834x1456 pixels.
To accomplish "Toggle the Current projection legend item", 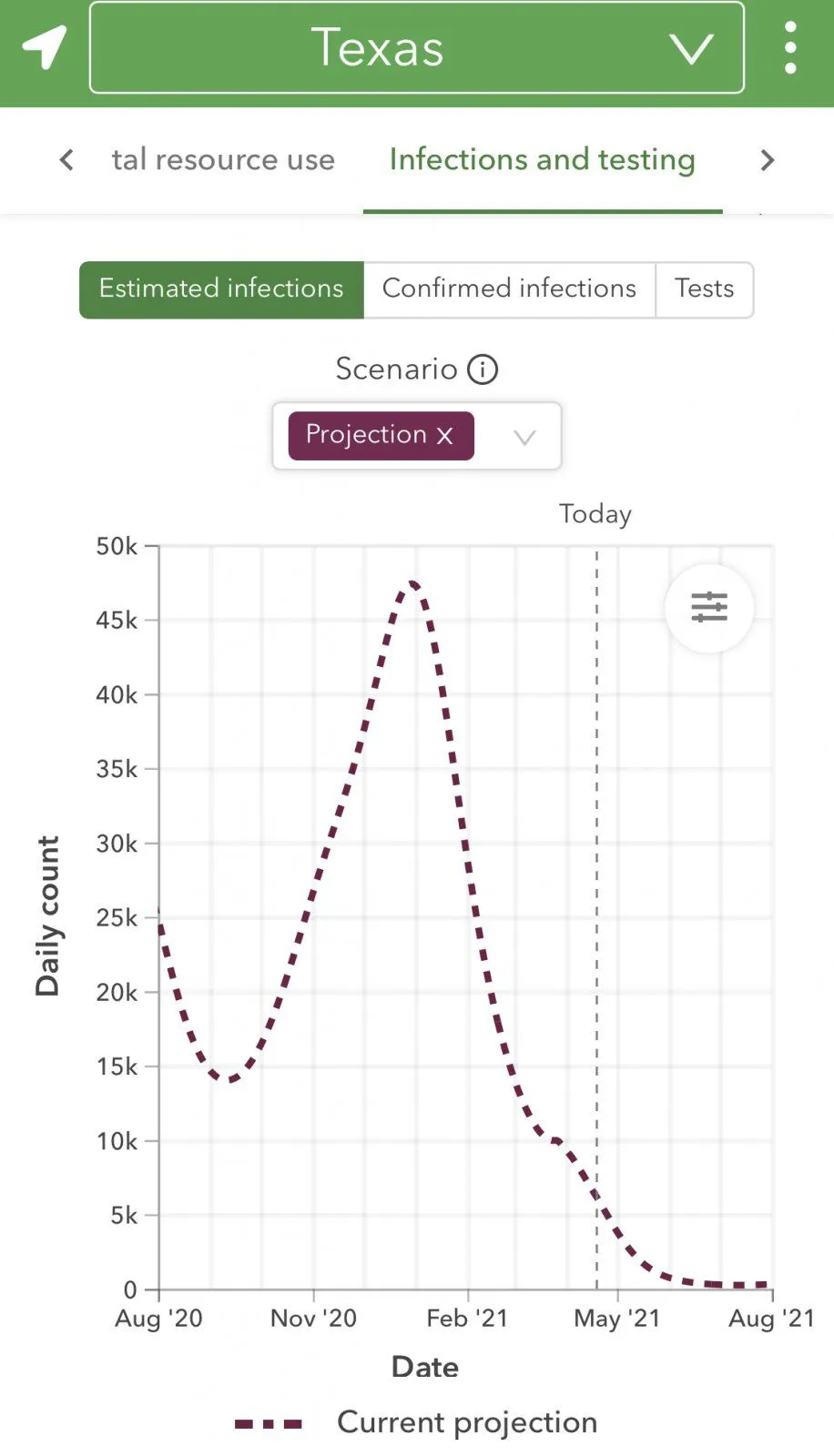I will tap(417, 1422).
